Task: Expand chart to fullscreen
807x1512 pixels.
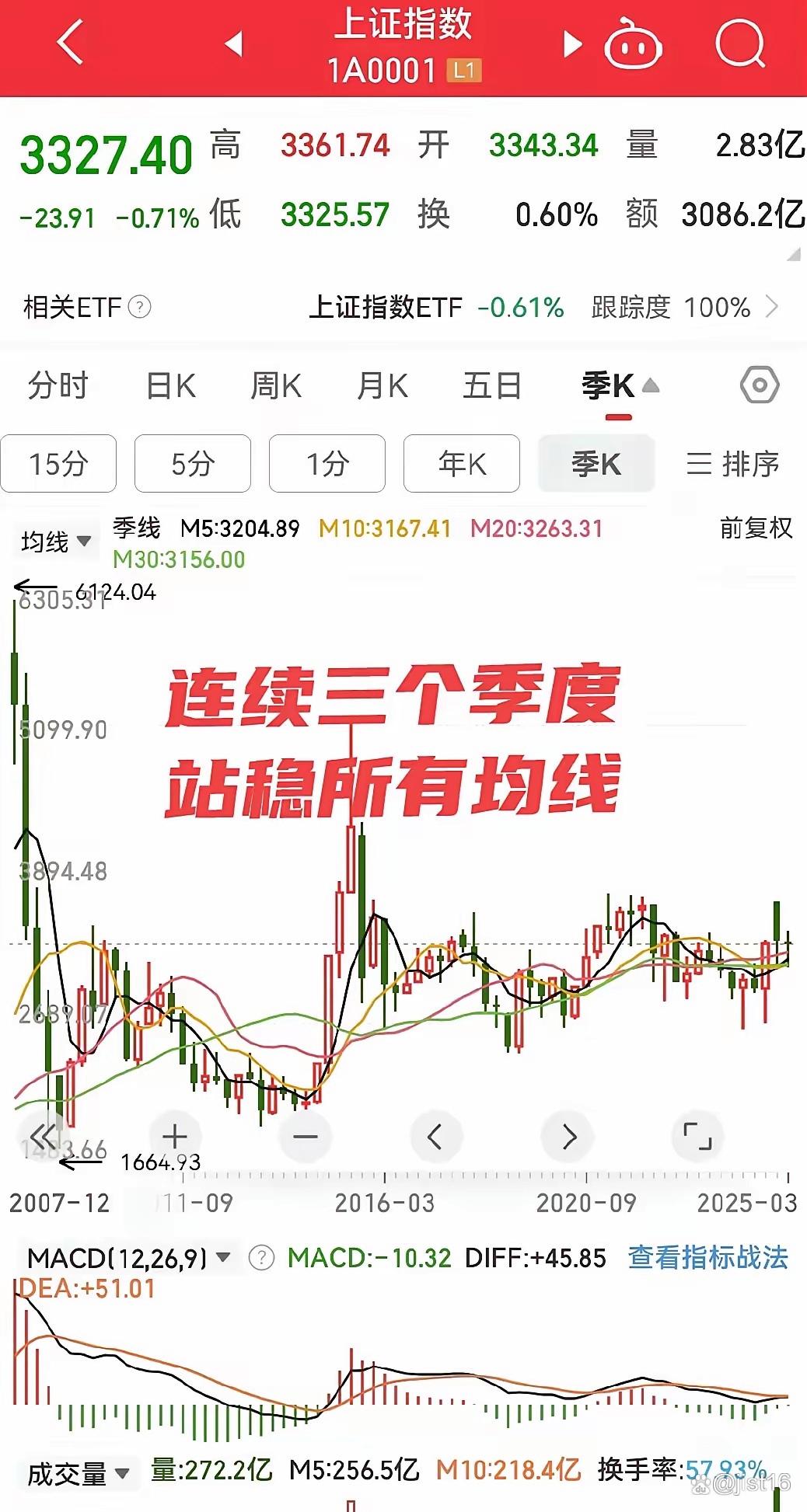Action: [697, 1137]
